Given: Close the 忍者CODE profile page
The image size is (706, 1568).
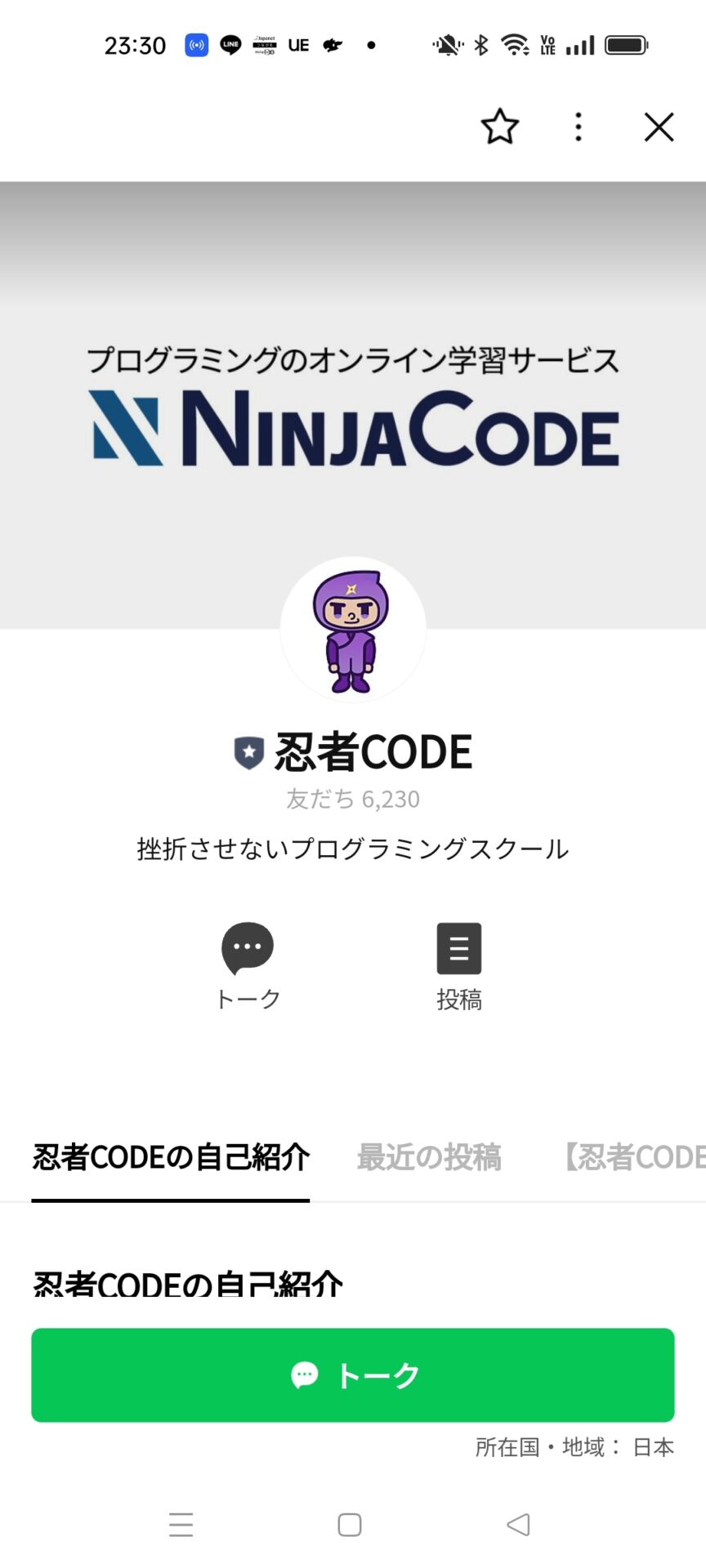Looking at the screenshot, I should [659, 127].
